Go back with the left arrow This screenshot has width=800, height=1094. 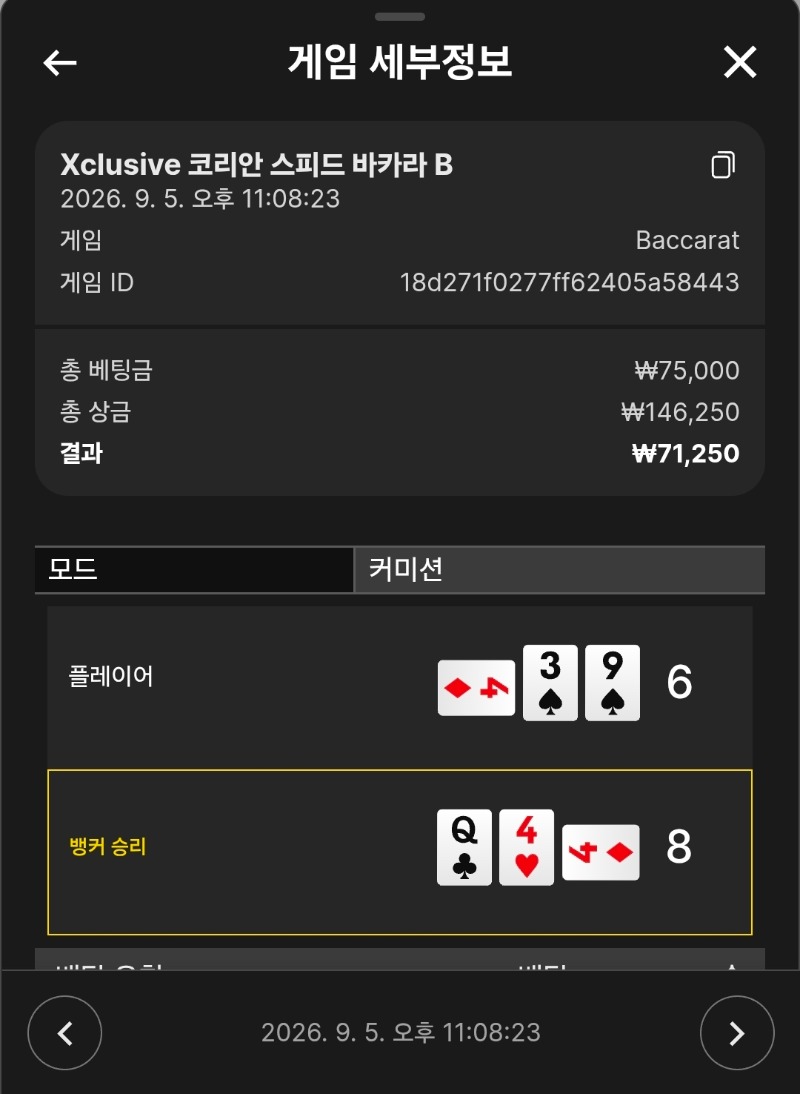coord(60,63)
